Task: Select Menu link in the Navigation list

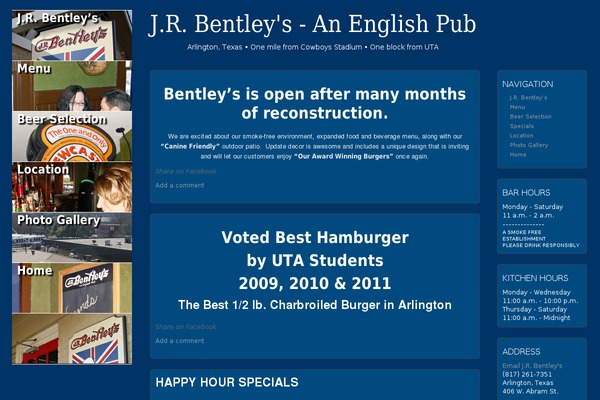Action: tap(517, 107)
